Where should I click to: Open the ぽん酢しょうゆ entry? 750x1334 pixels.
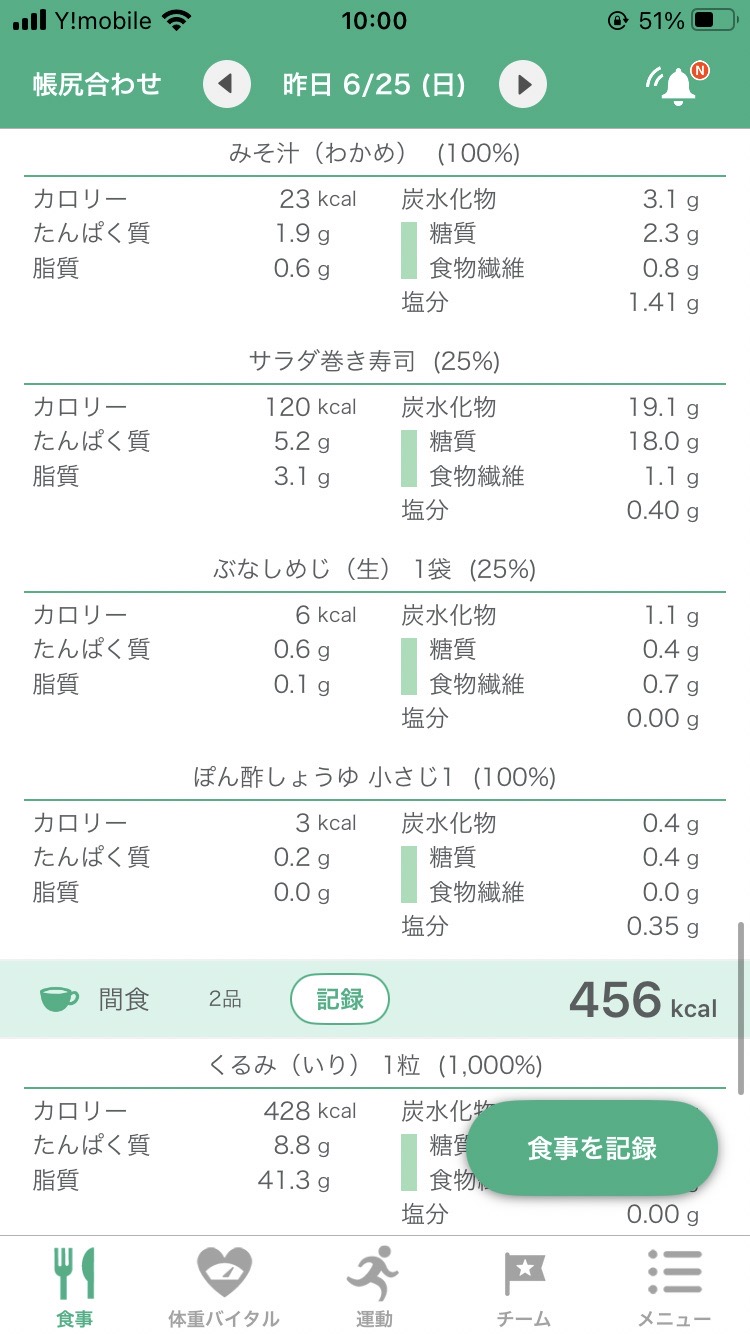375,777
